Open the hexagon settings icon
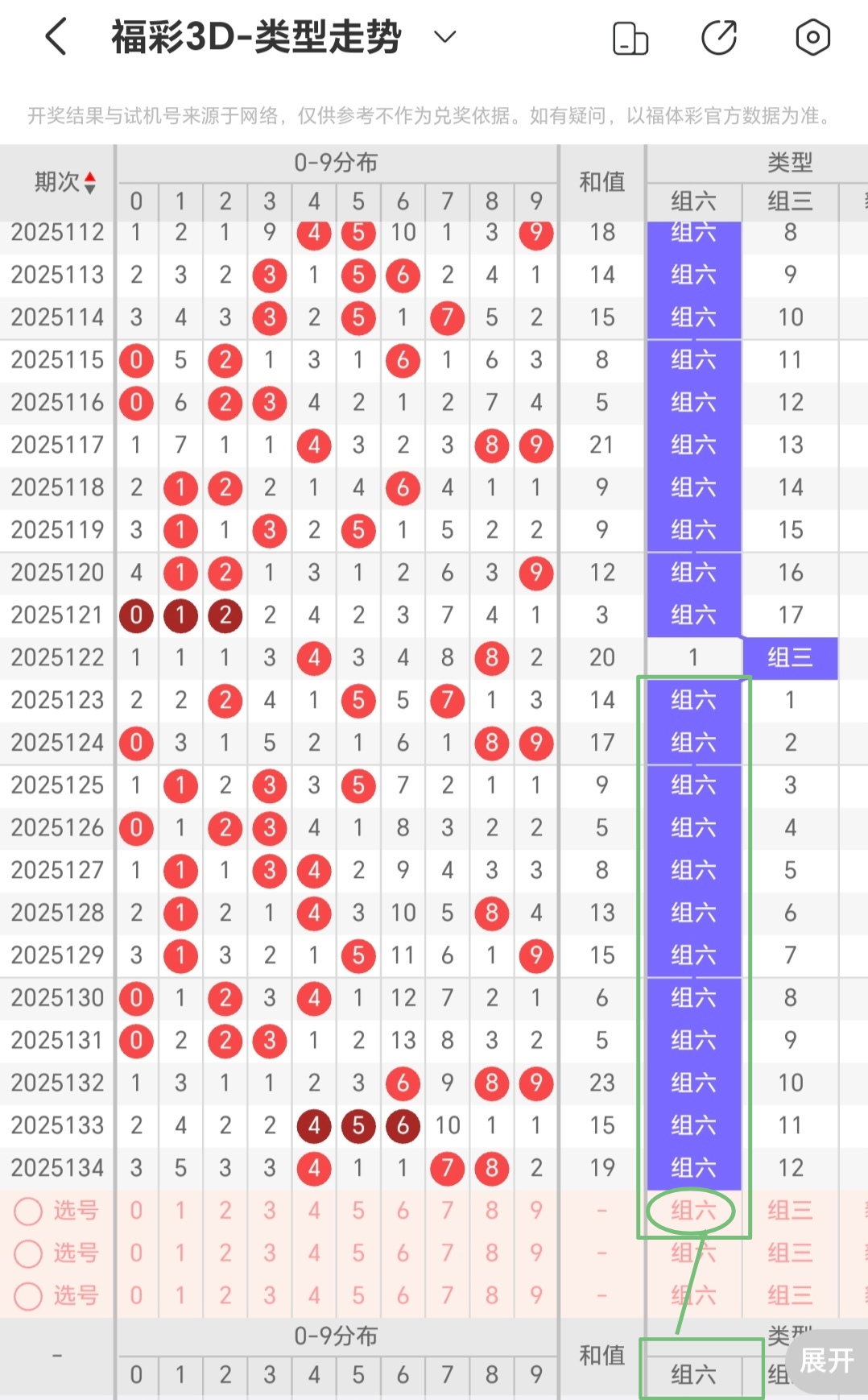The image size is (868, 1400). click(x=812, y=37)
